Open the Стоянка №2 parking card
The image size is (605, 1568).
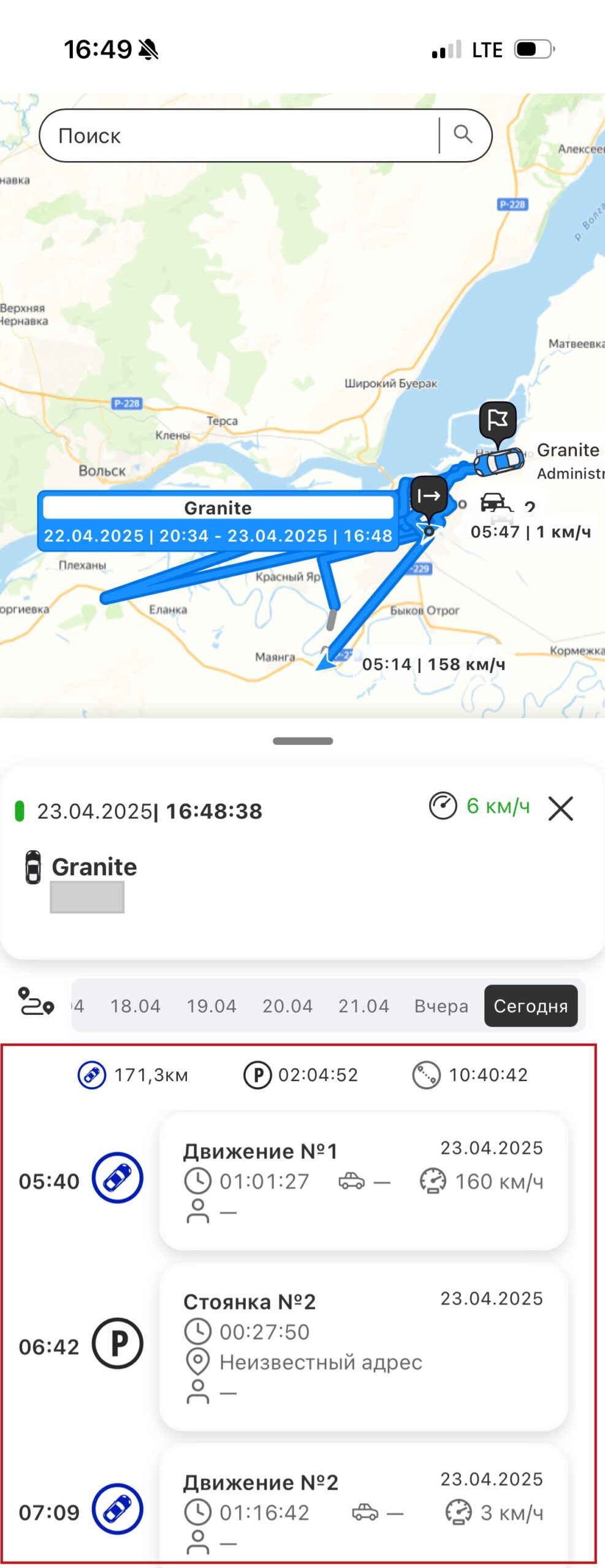363,1347
